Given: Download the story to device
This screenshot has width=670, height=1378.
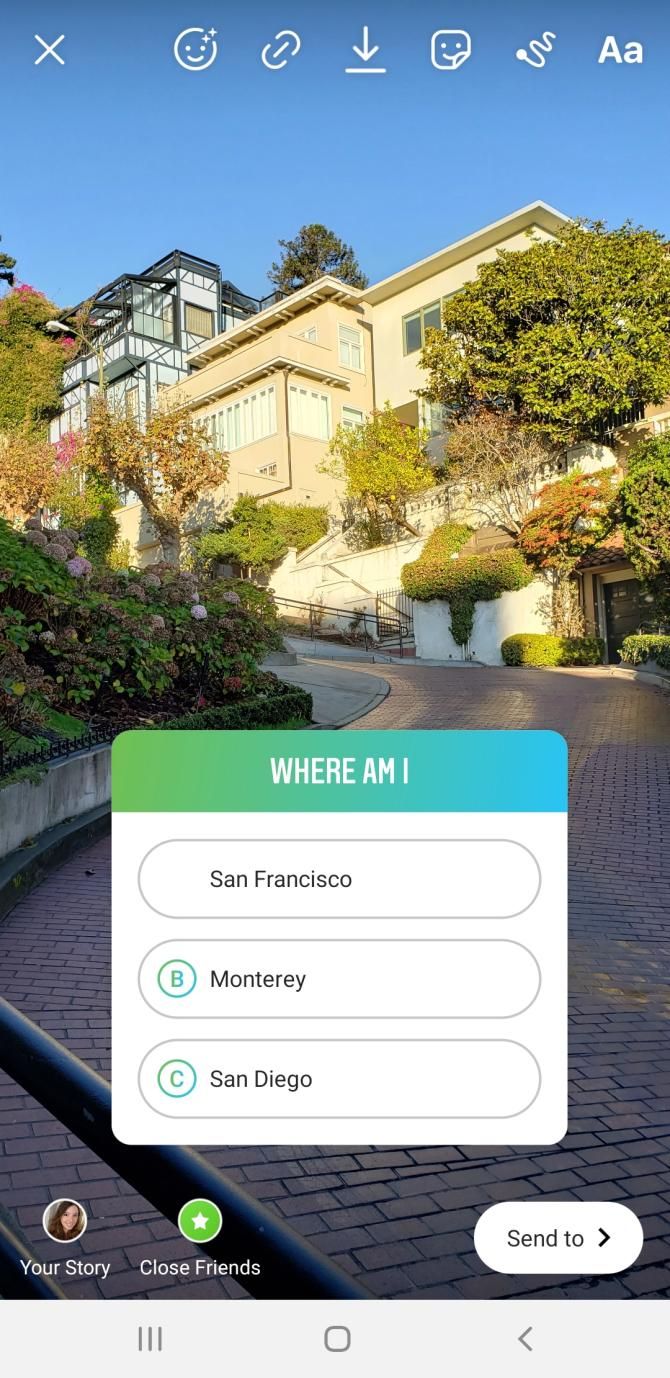Looking at the screenshot, I should click(x=366, y=50).
